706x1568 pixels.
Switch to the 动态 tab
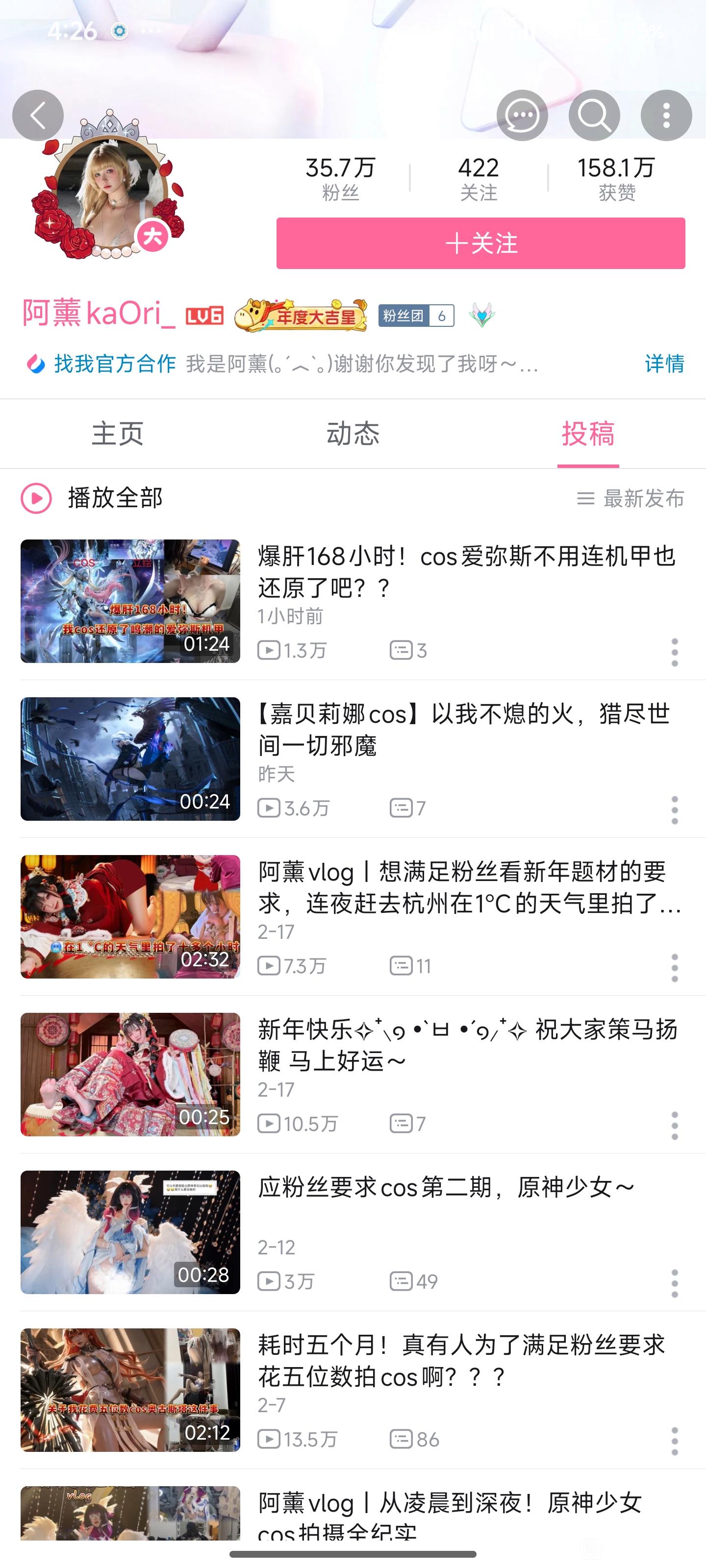pos(353,434)
